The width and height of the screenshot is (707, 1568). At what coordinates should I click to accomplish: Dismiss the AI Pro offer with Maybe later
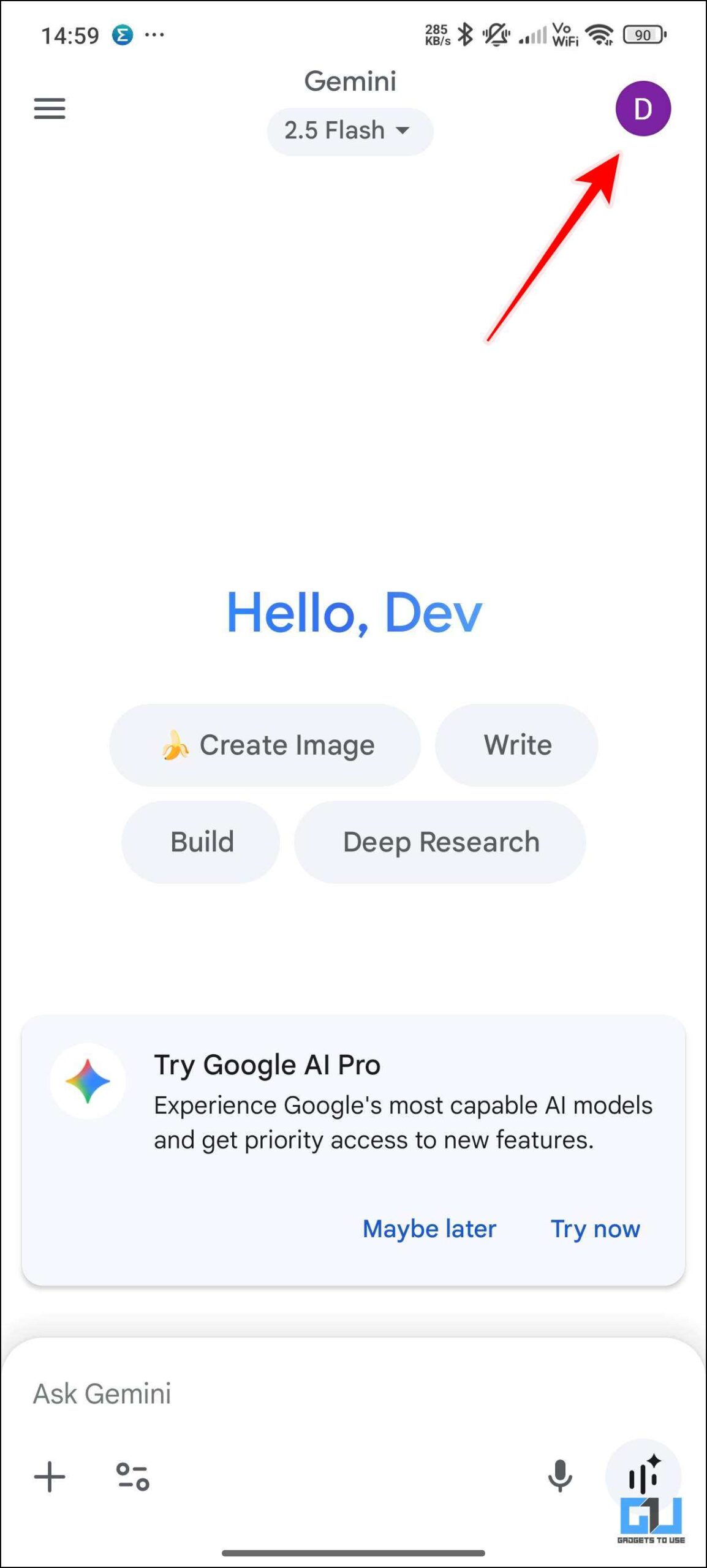(429, 1229)
